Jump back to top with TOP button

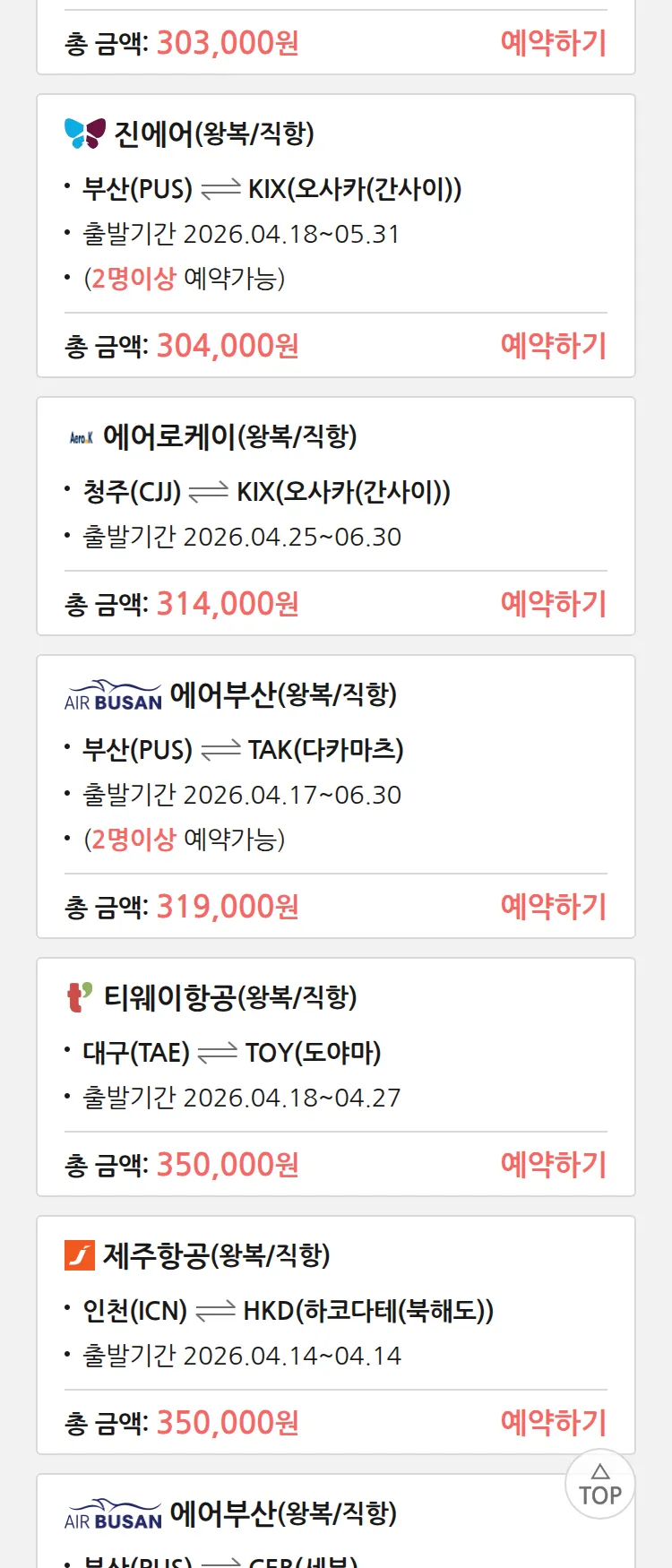point(599,1485)
